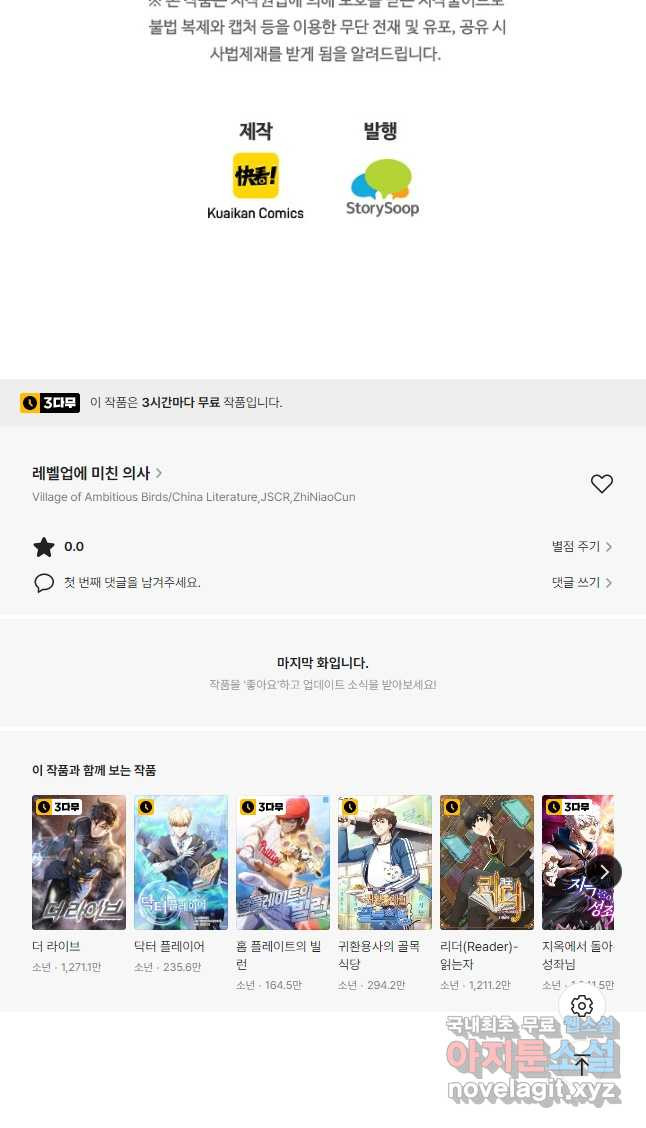
Task: Open the 귀환용사의 골목식당 comic
Action: 385,862
